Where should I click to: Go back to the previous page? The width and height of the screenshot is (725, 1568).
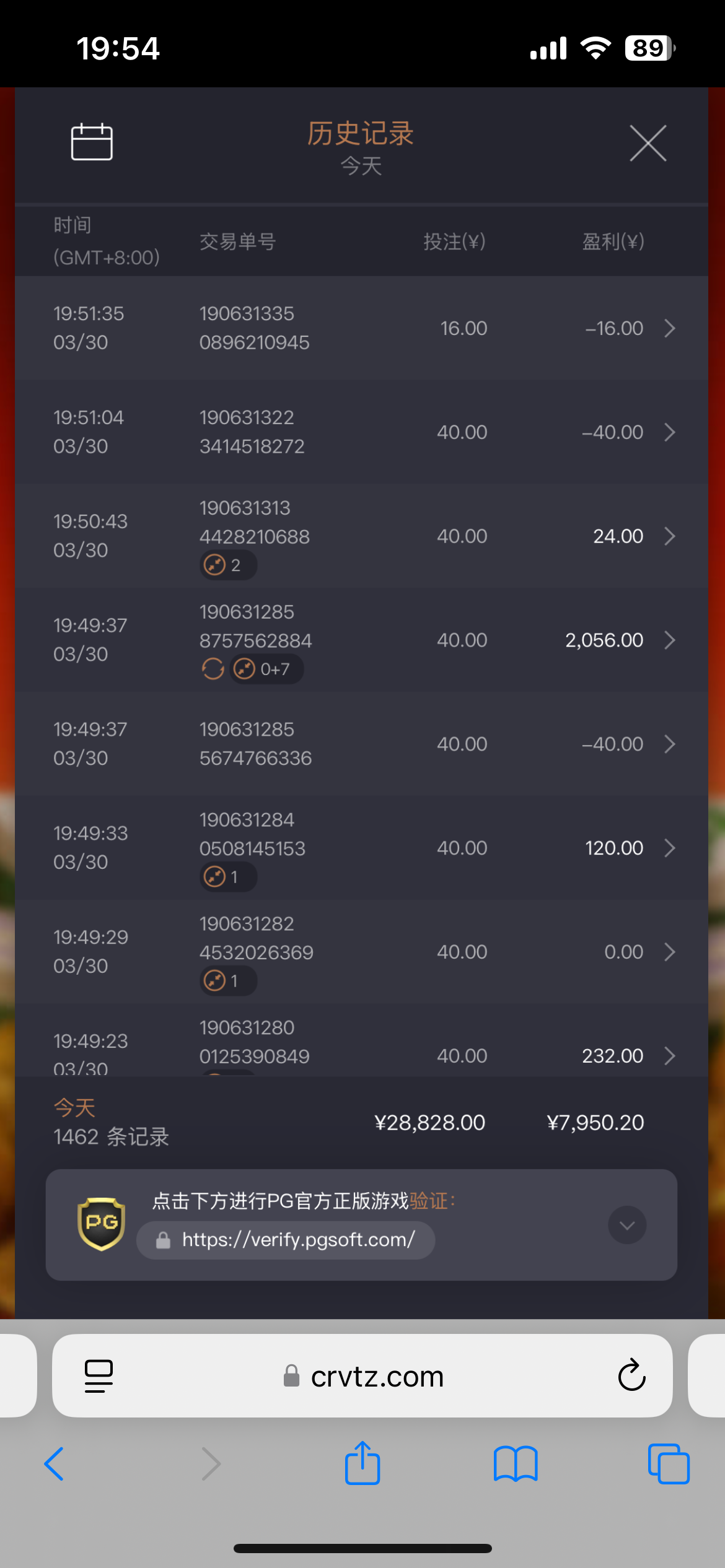tap(55, 1464)
